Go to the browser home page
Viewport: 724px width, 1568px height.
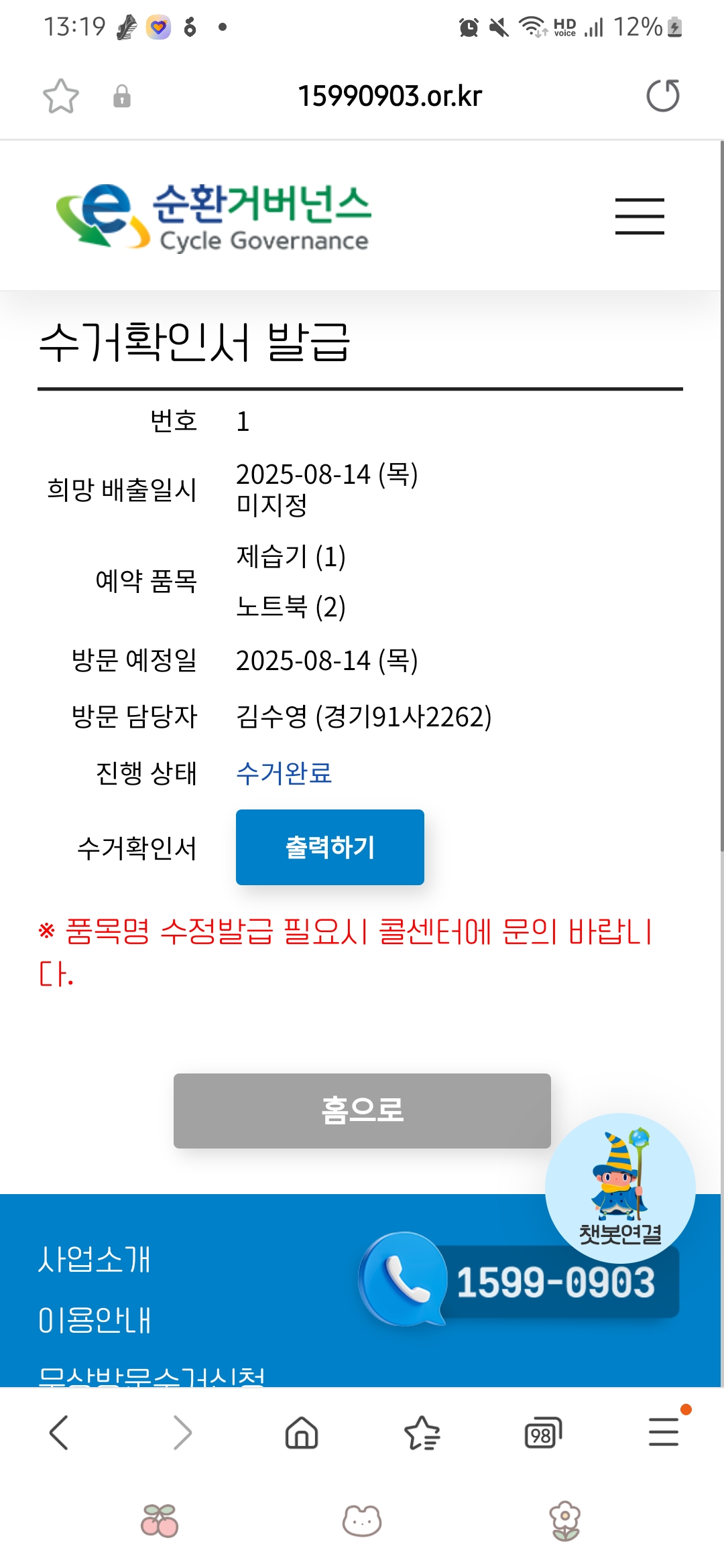pyautogui.click(x=302, y=1433)
